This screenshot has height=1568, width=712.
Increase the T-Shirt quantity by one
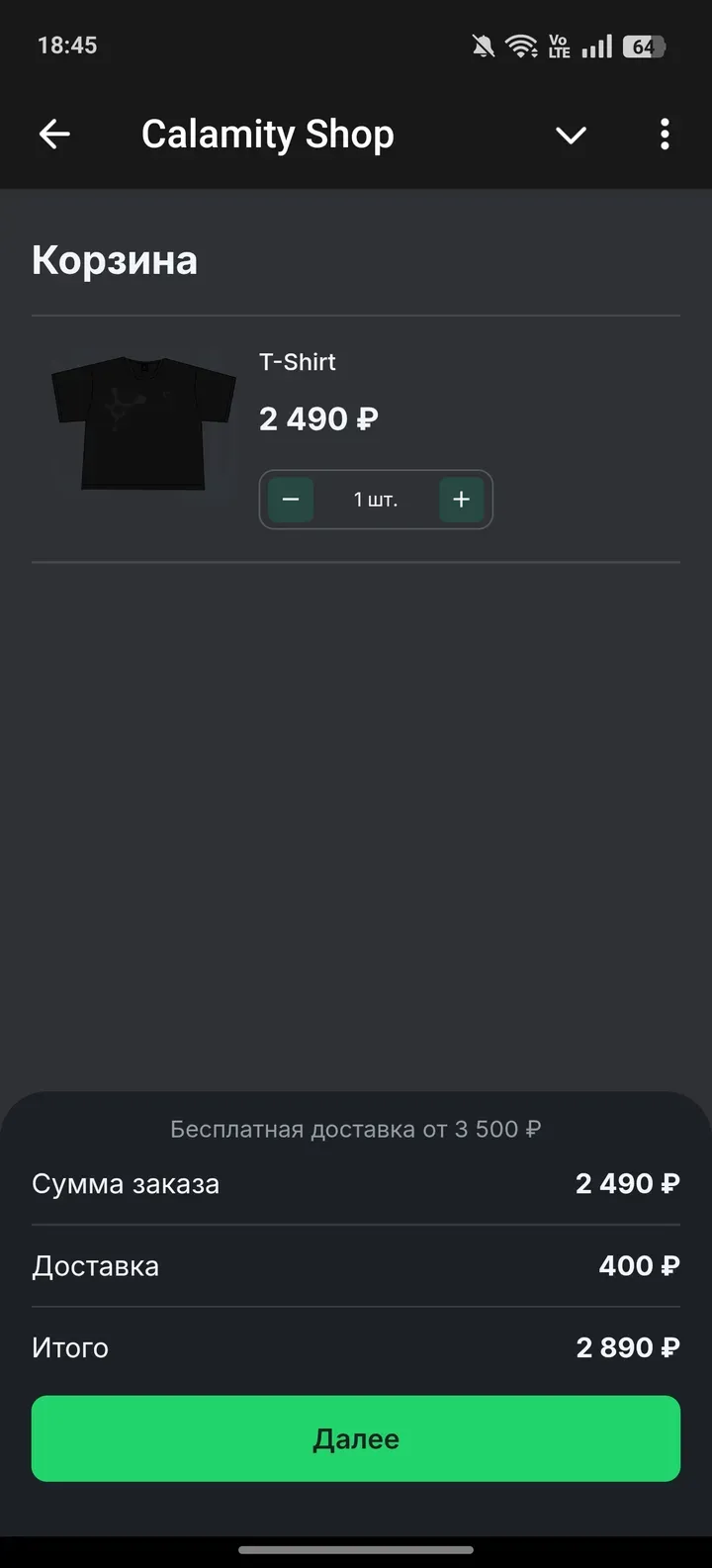pos(461,500)
